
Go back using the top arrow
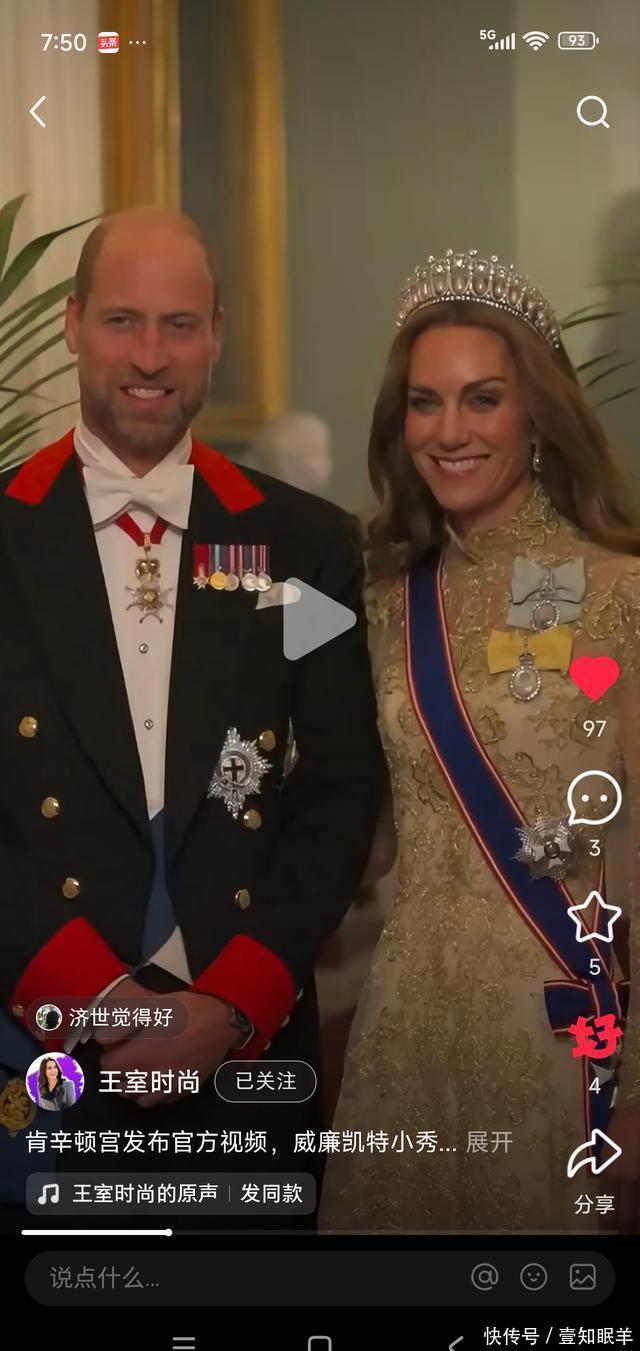pos(38,111)
